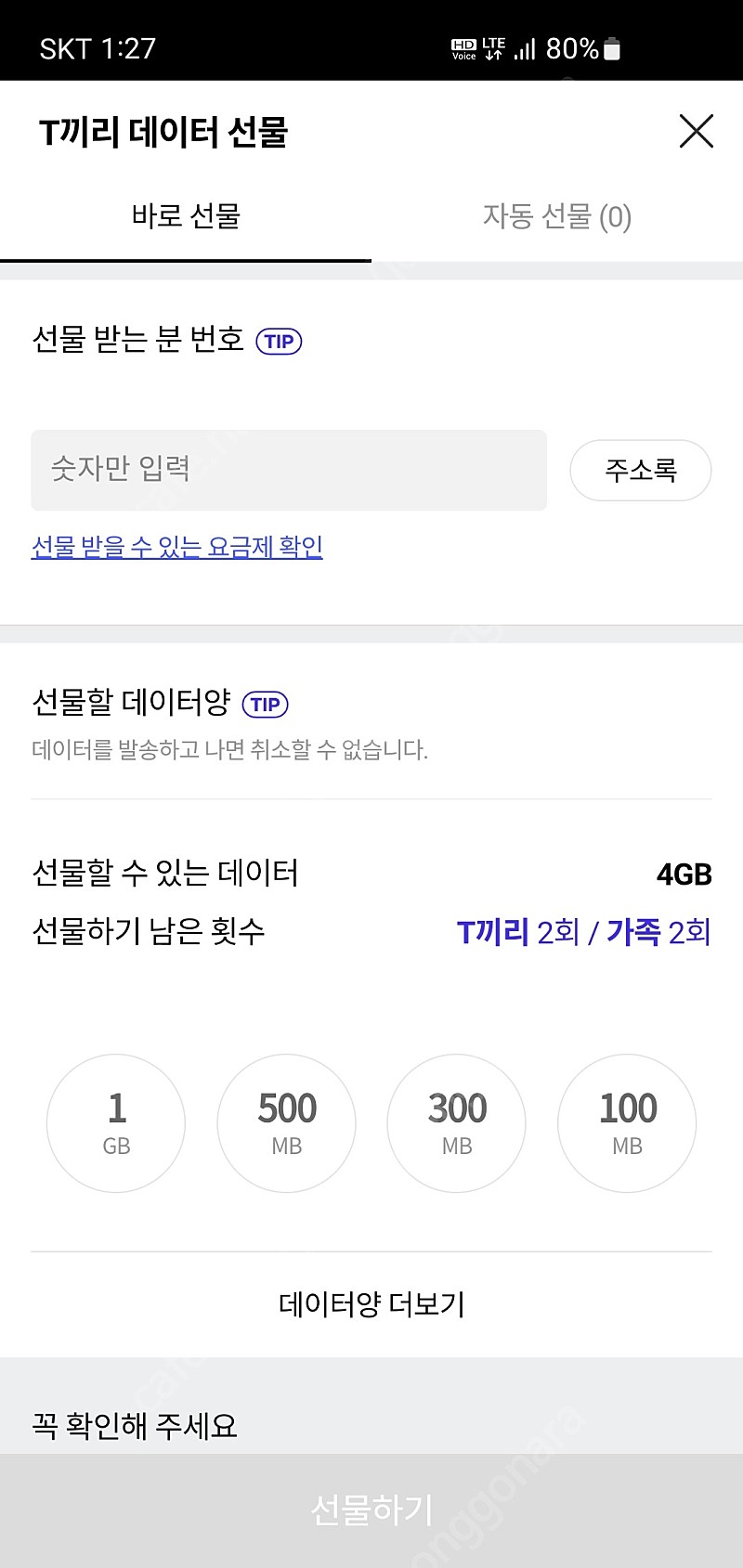Open the TIP next to 선물 받는 분 번호
This screenshot has height=1568, width=743.
[x=278, y=342]
